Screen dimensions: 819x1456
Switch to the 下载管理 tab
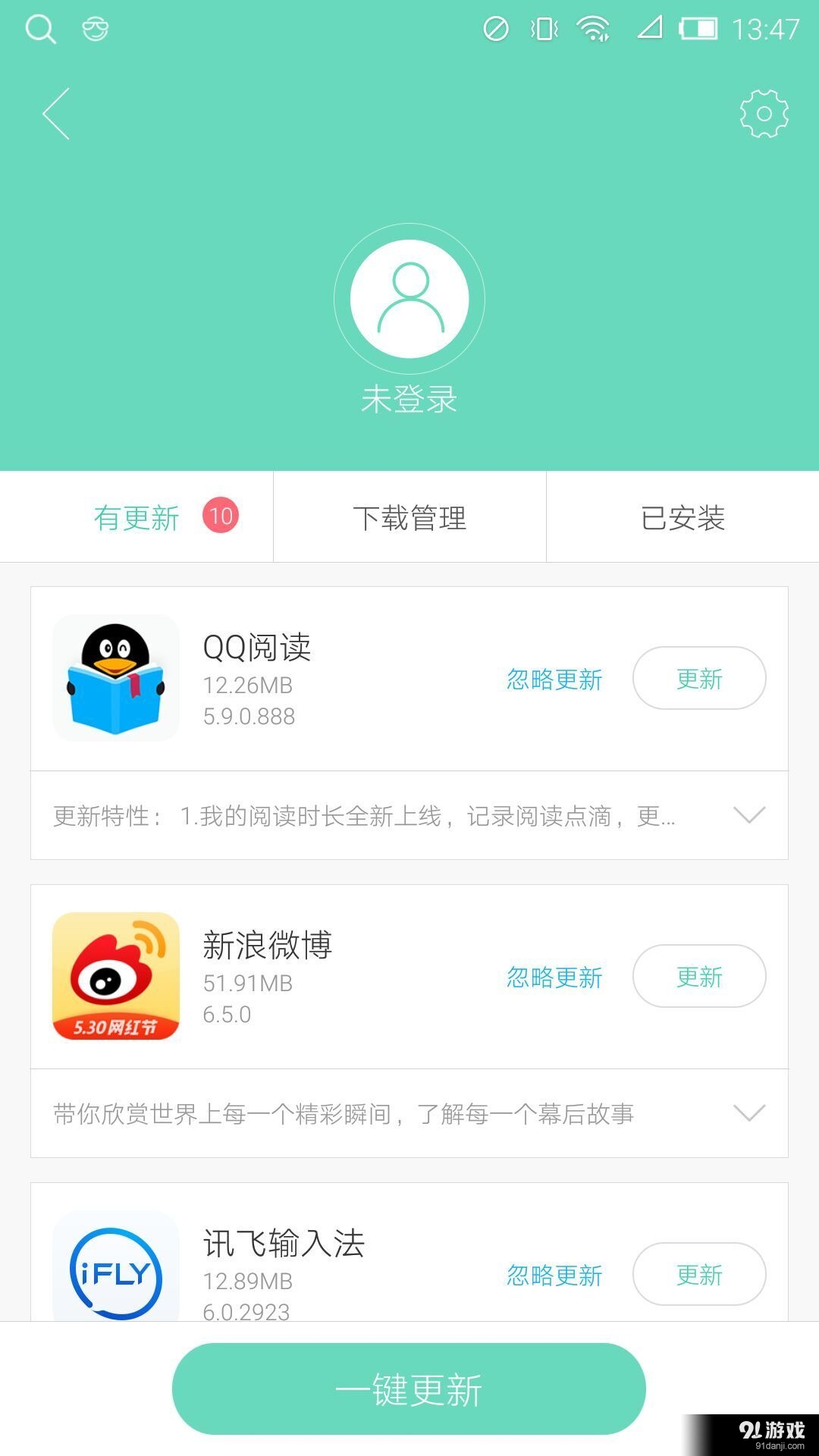(409, 518)
